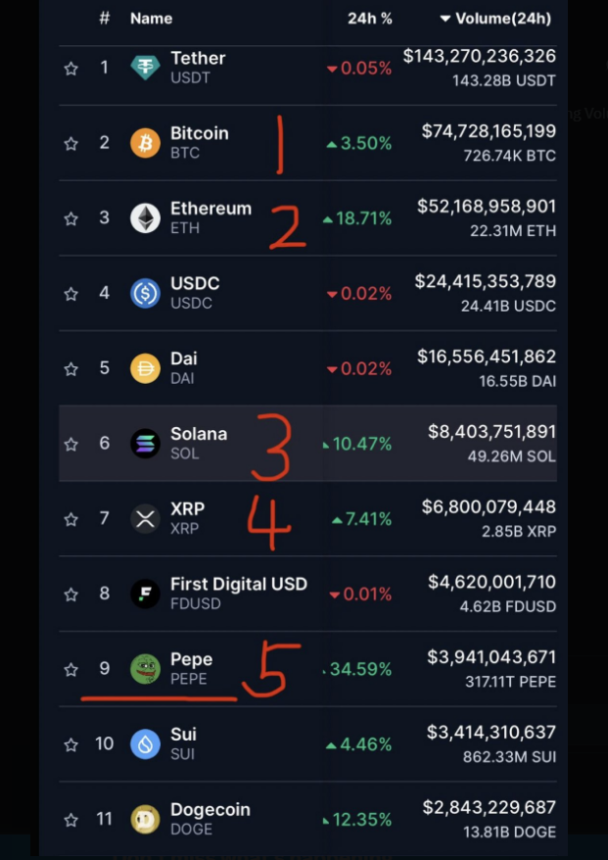This screenshot has height=860, width=608.
Task: Sort list by 24h % column
Action: [x=369, y=18]
